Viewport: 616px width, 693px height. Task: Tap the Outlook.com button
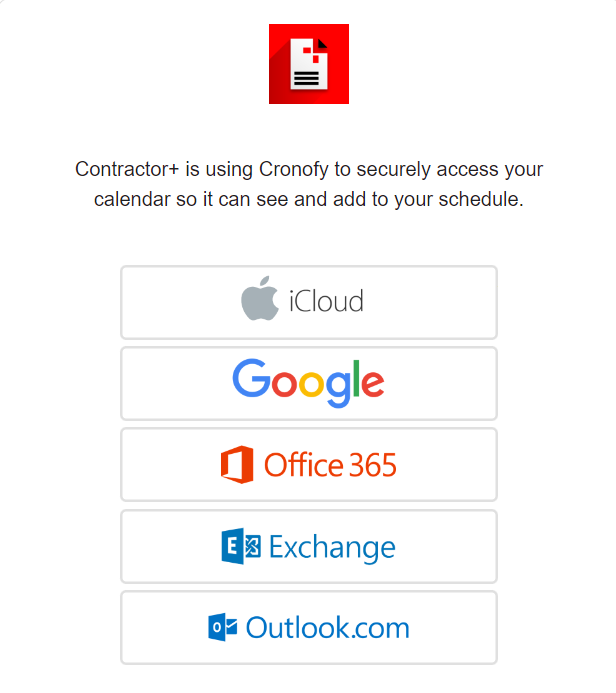point(308,627)
